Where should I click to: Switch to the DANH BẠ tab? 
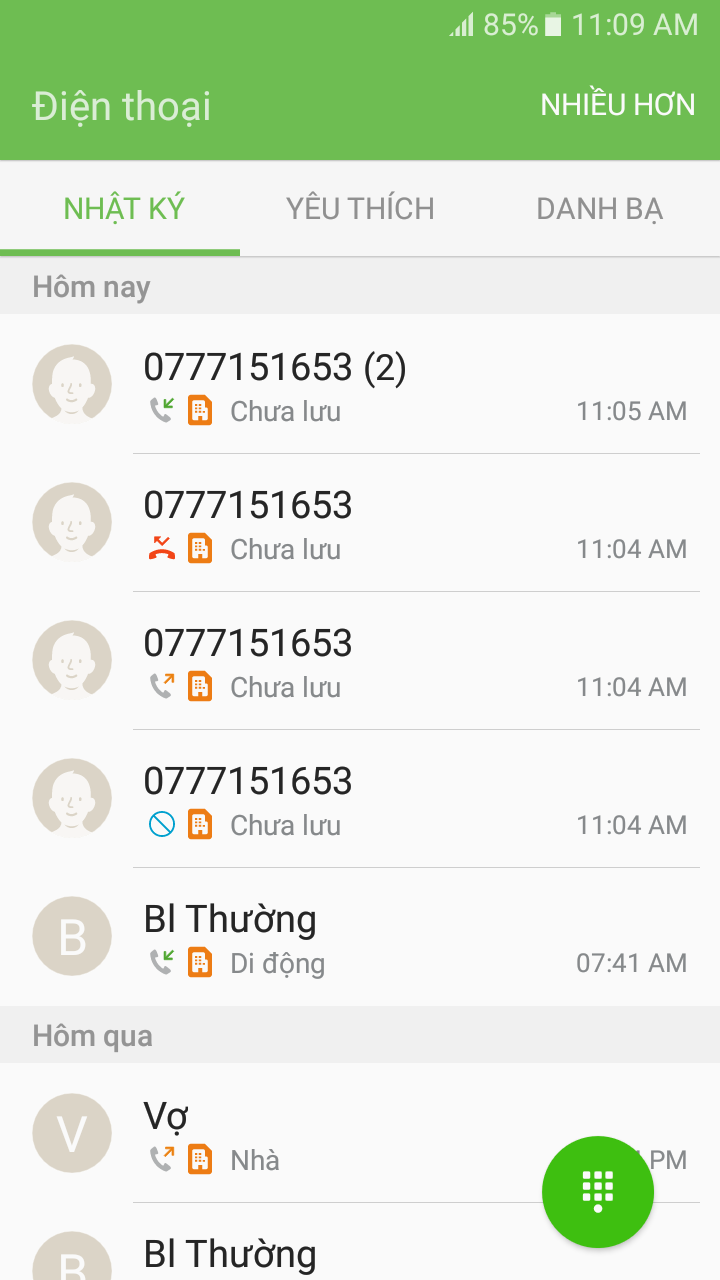(599, 208)
